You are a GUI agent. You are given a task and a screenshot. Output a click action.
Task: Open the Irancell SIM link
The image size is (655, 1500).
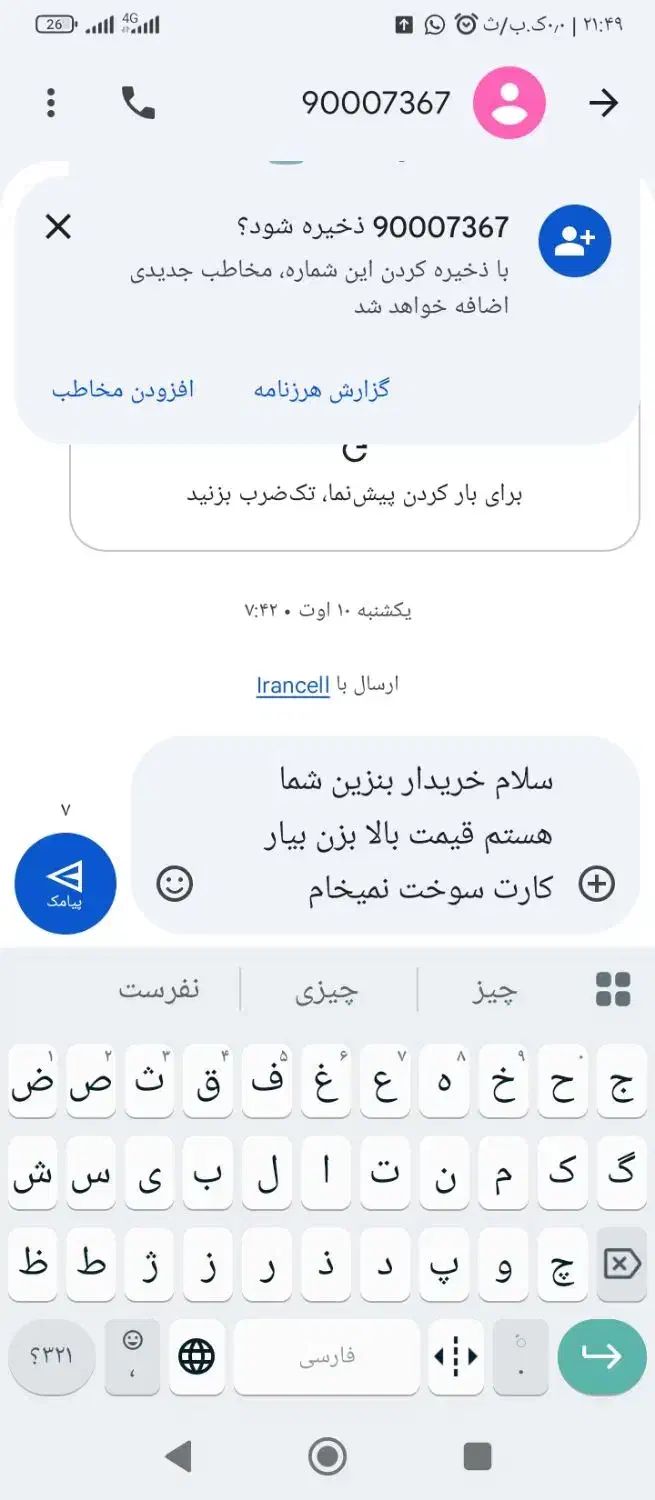pyautogui.click(x=293, y=686)
